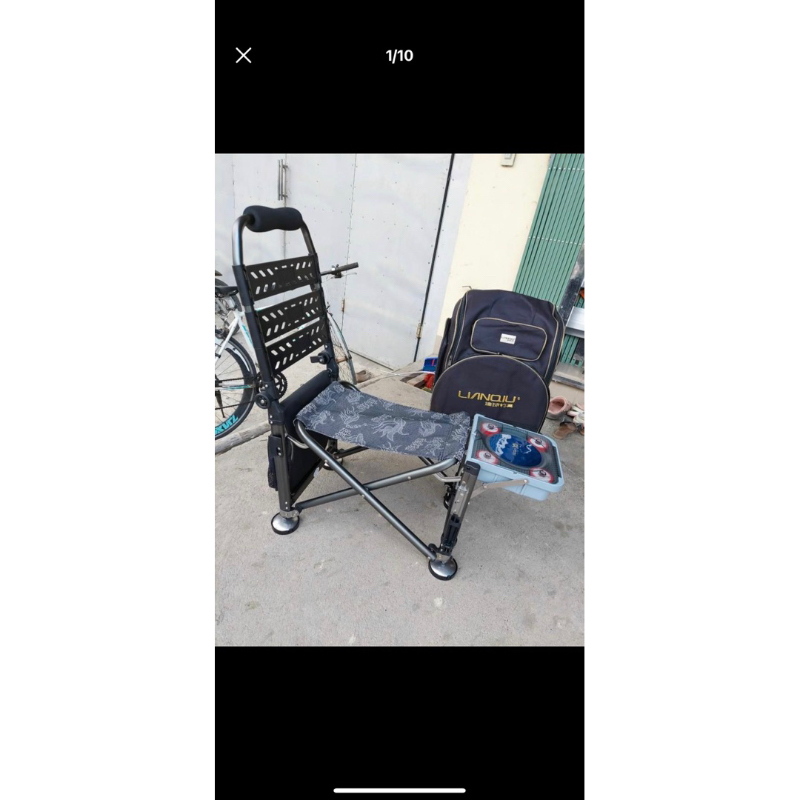Close the full-screen photo viewer
Image resolution: width=800 pixels, height=800 pixels.
(243, 55)
